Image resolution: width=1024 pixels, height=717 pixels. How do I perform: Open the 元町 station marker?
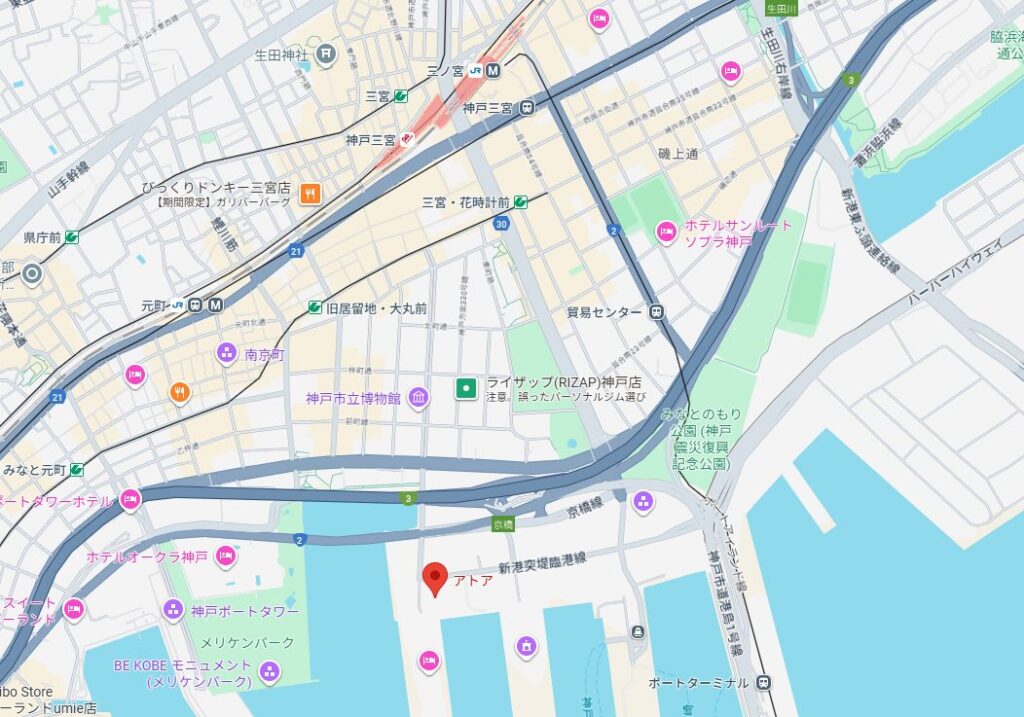(197, 305)
